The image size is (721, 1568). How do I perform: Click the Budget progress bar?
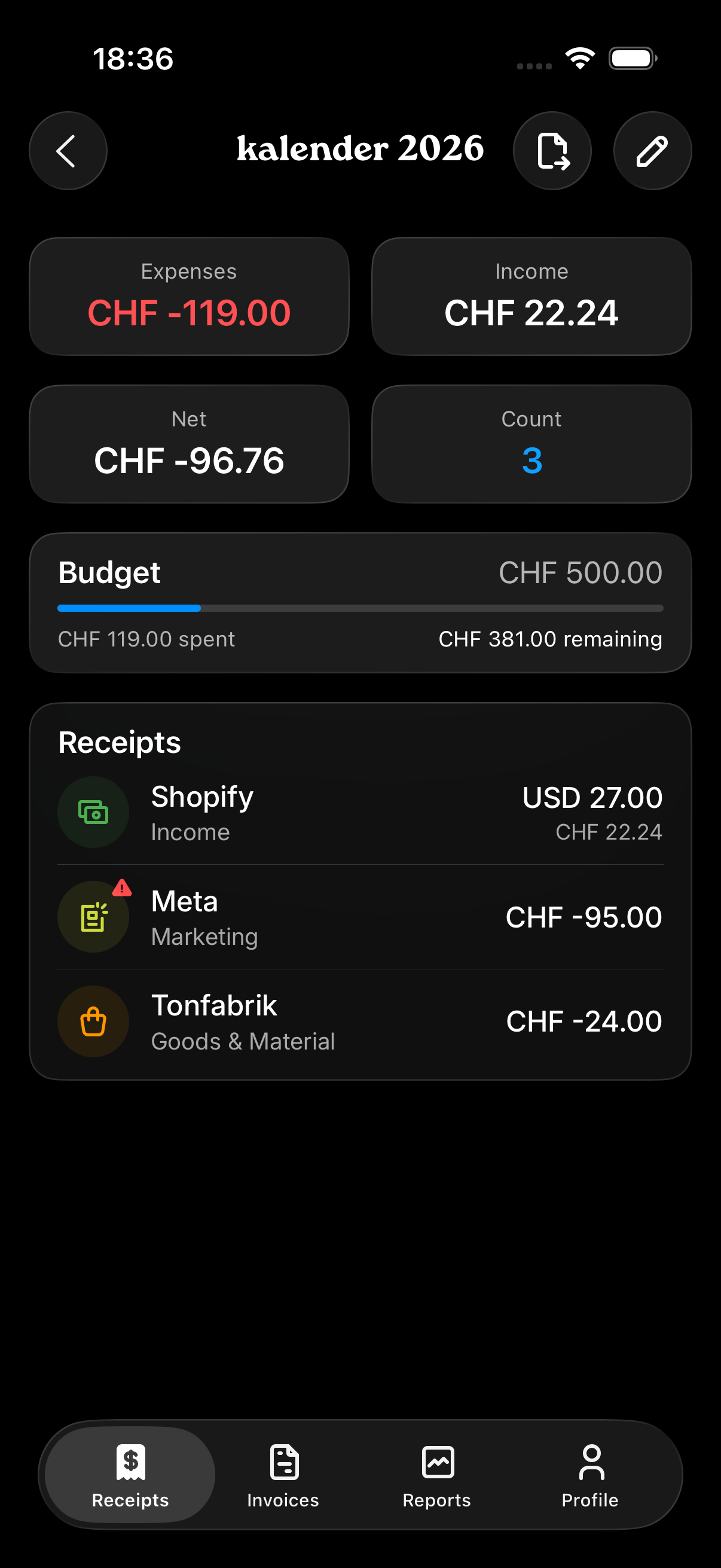360,608
